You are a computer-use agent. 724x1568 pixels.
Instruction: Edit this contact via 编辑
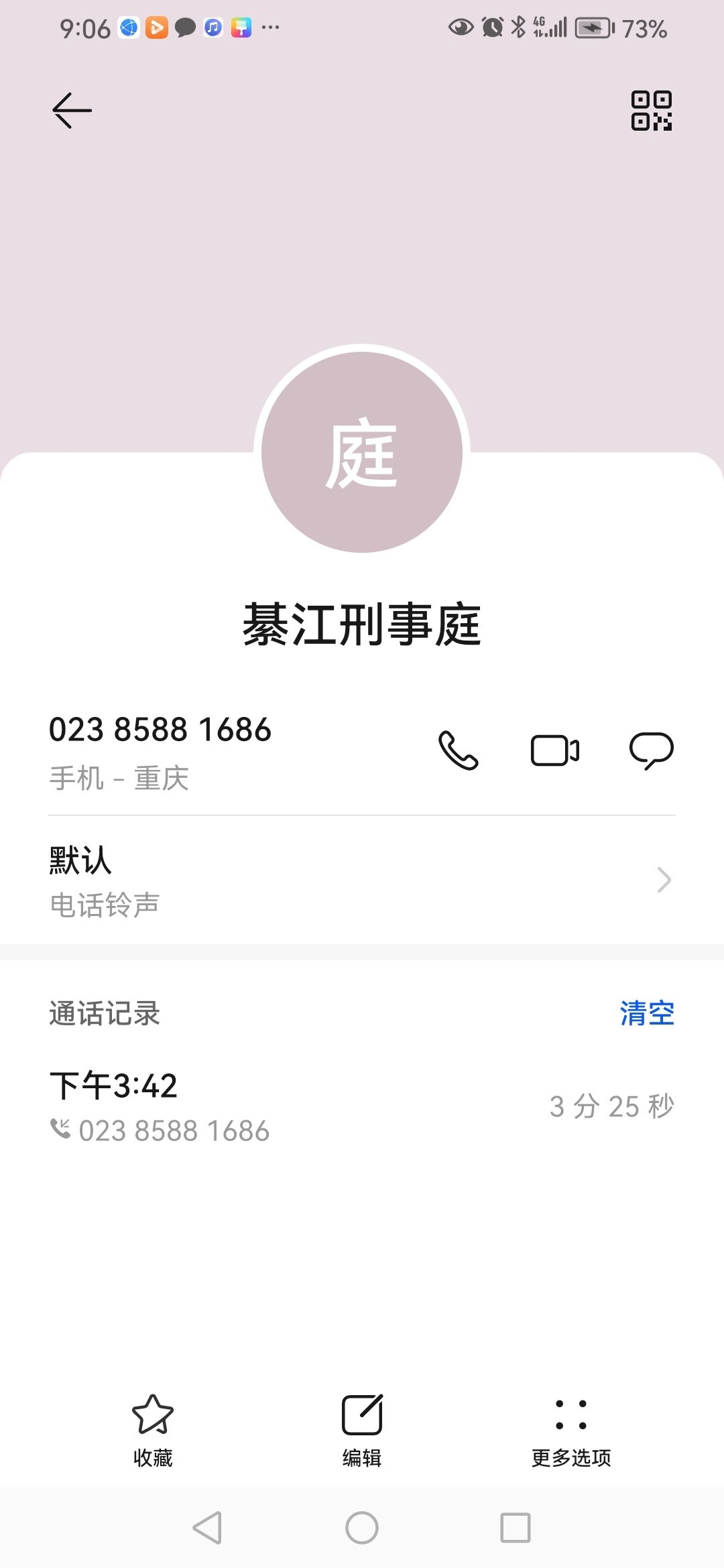pyautogui.click(x=362, y=1429)
